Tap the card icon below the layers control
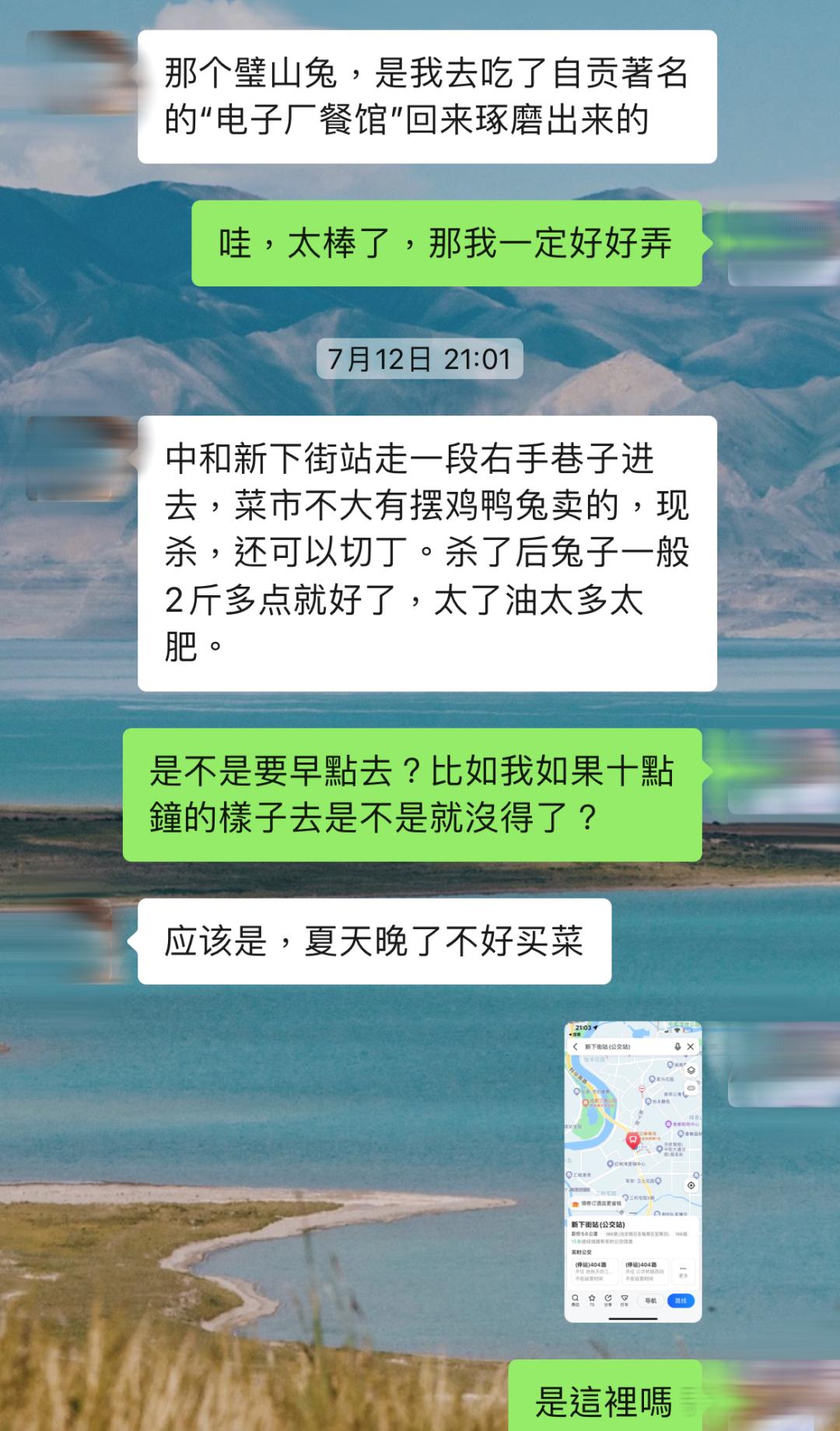This screenshot has width=840, height=1431. point(691,1086)
